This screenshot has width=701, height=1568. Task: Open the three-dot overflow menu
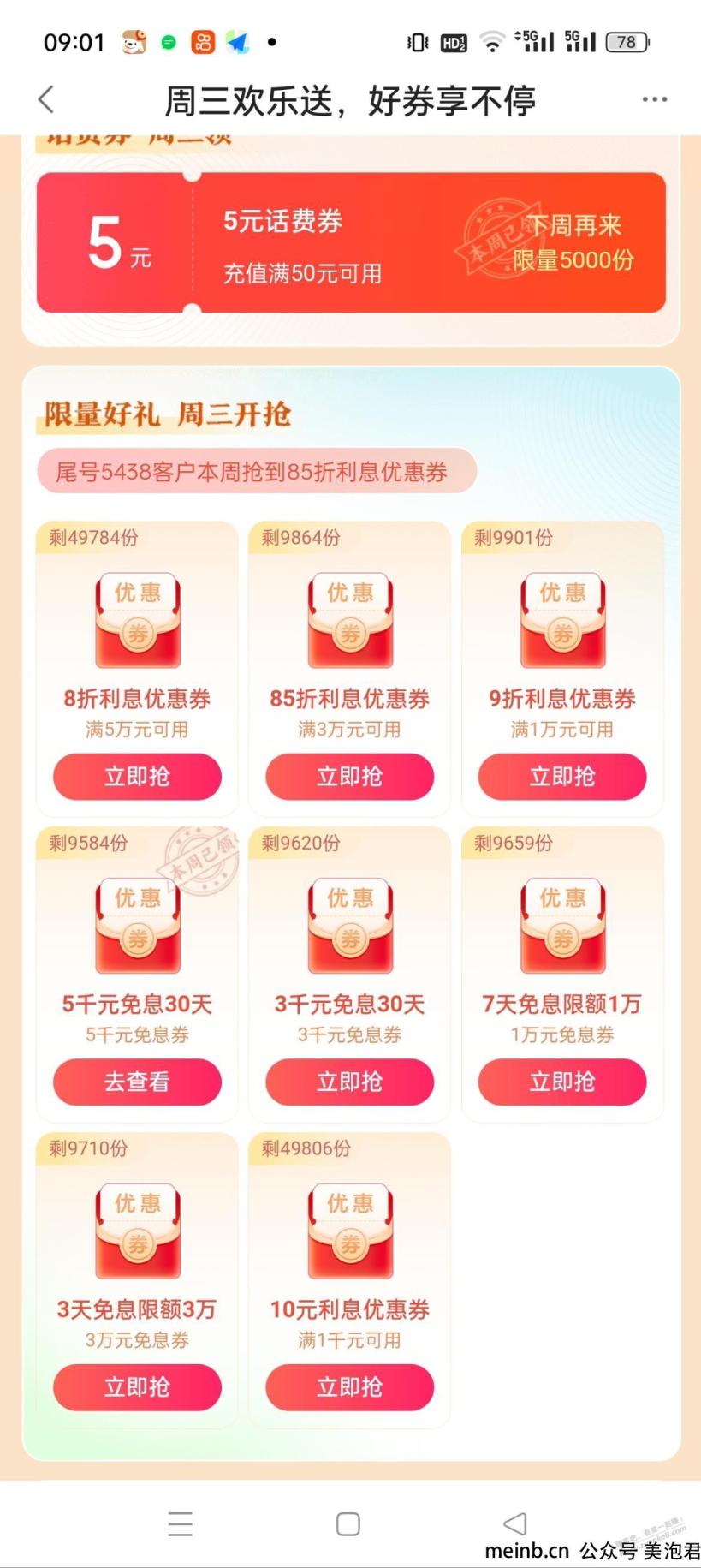pos(654,100)
